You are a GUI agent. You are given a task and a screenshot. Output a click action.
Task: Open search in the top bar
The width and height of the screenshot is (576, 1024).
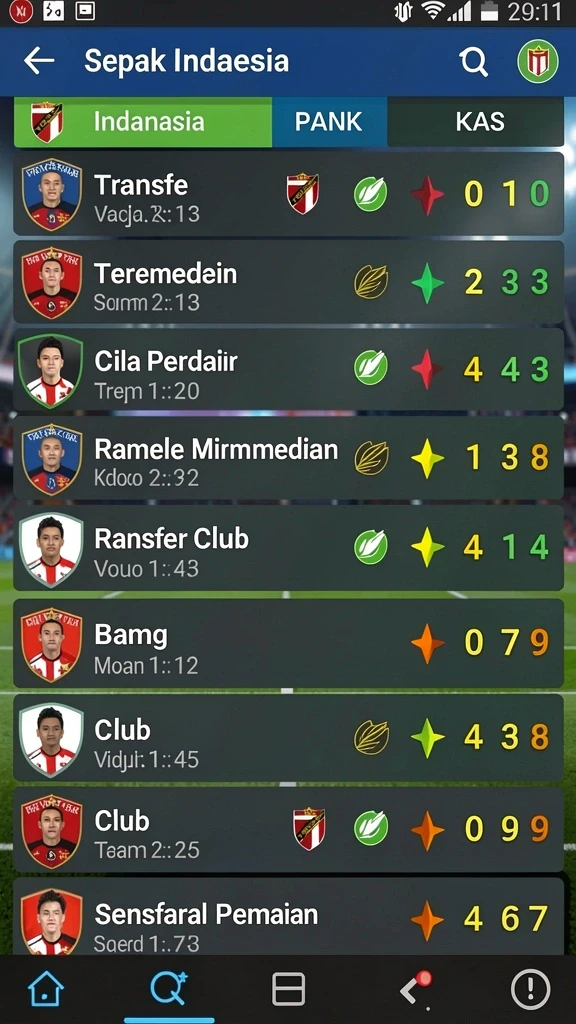[x=473, y=61]
